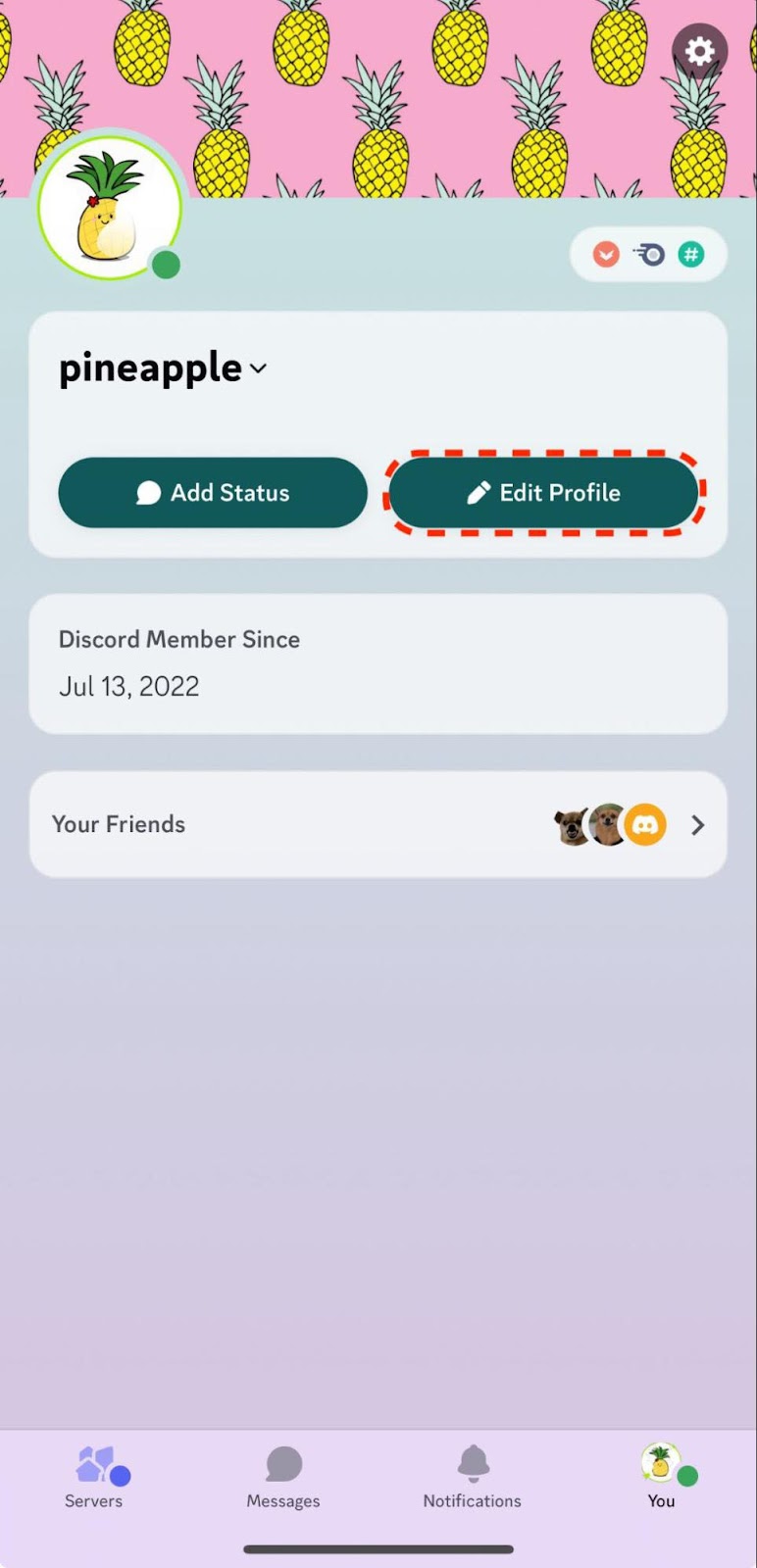Click the orange chevron profile badge
The image size is (757, 1568).
[x=606, y=254]
